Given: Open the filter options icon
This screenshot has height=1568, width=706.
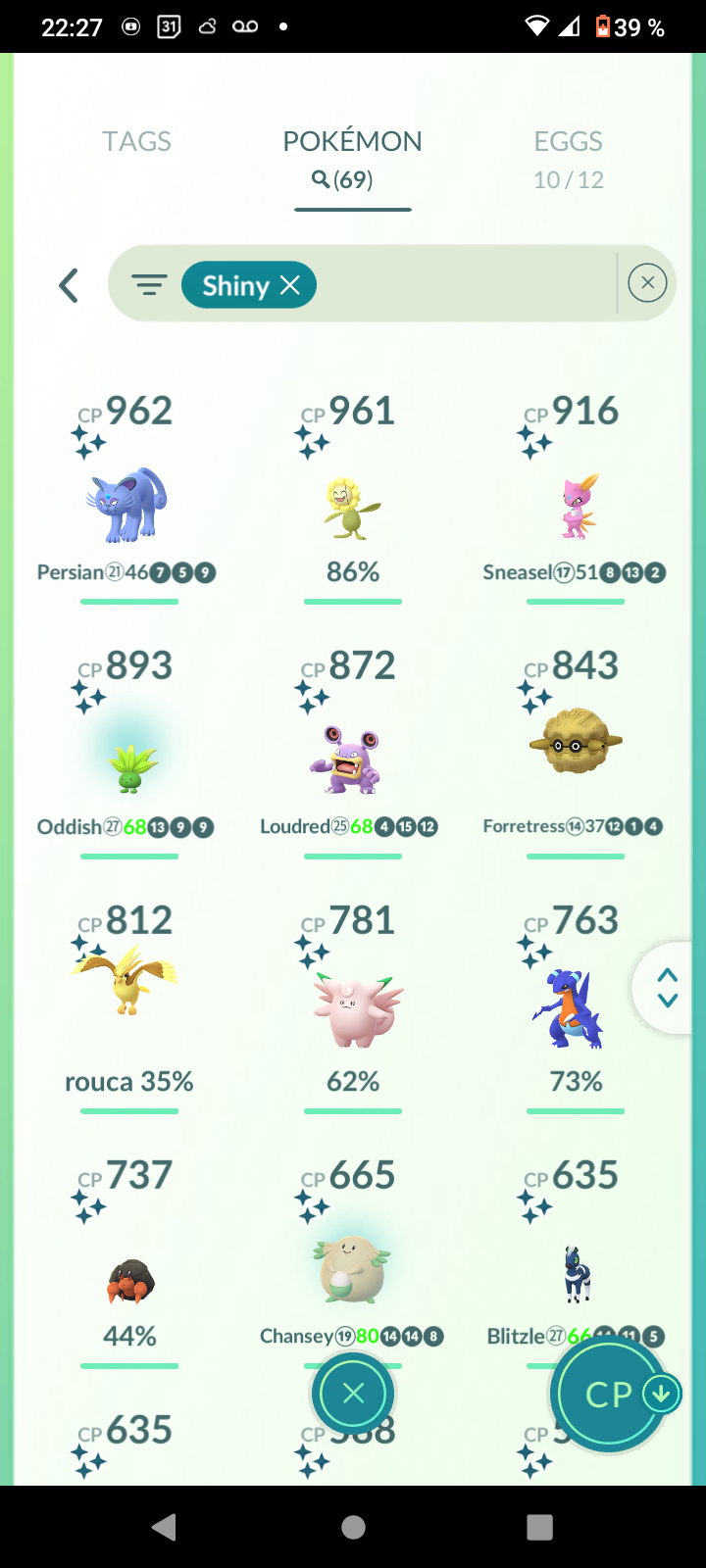Looking at the screenshot, I should pyautogui.click(x=149, y=285).
